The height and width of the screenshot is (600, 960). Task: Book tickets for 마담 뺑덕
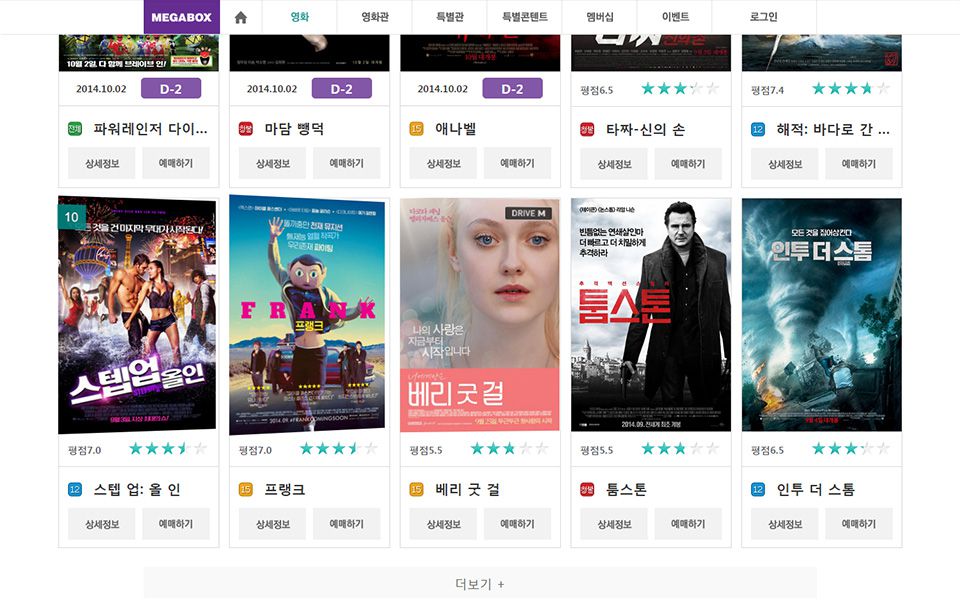(x=346, y=164)
